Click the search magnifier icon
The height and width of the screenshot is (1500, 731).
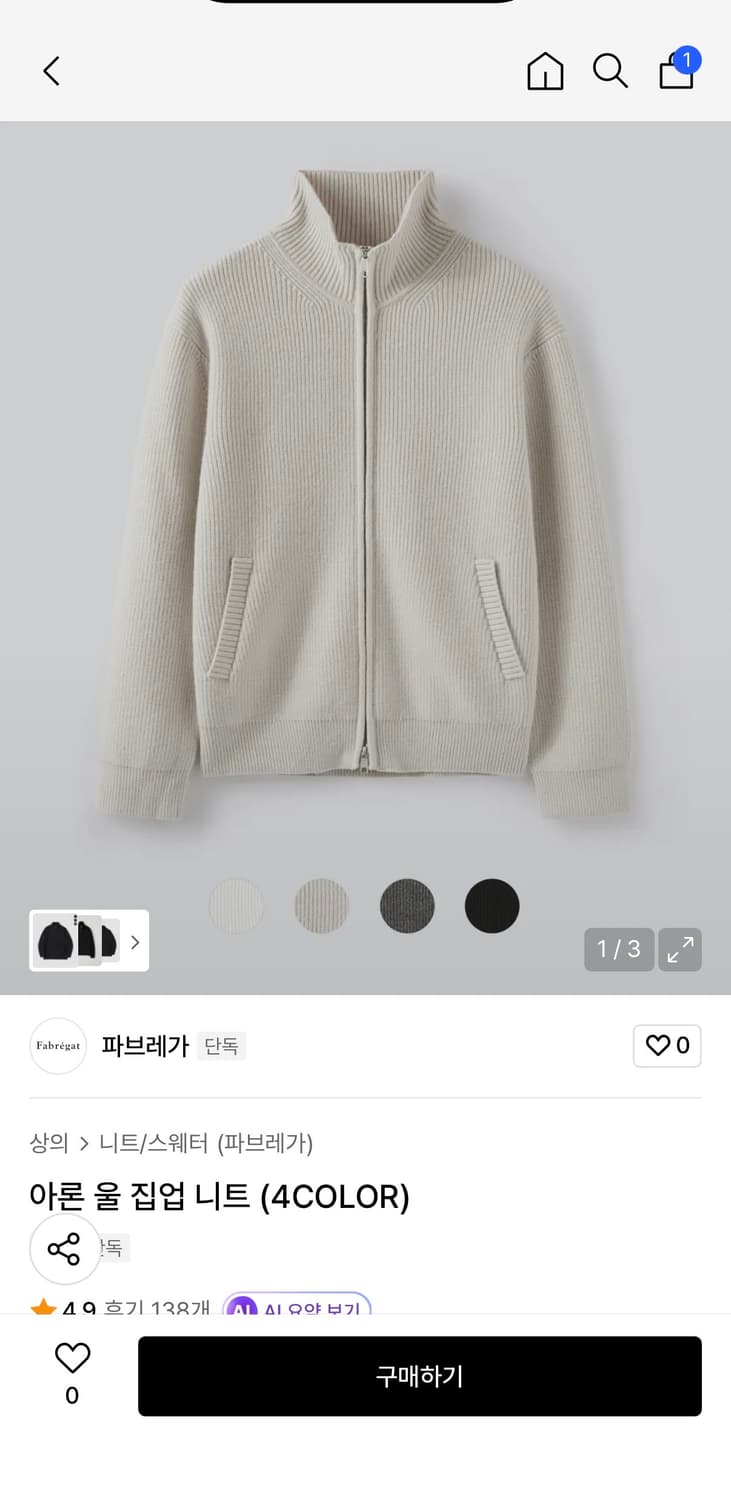click(610, 71)
